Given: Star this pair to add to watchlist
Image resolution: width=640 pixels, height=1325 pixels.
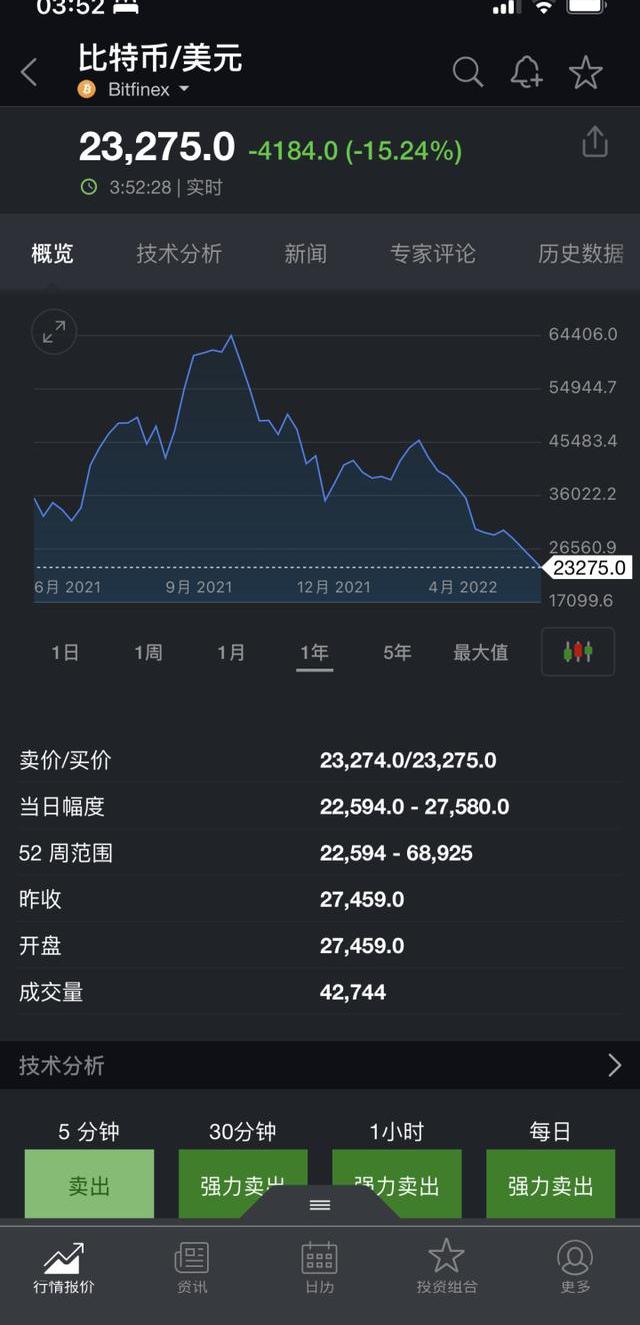Looking at the screenshot, I should click(x=585, y=72).
